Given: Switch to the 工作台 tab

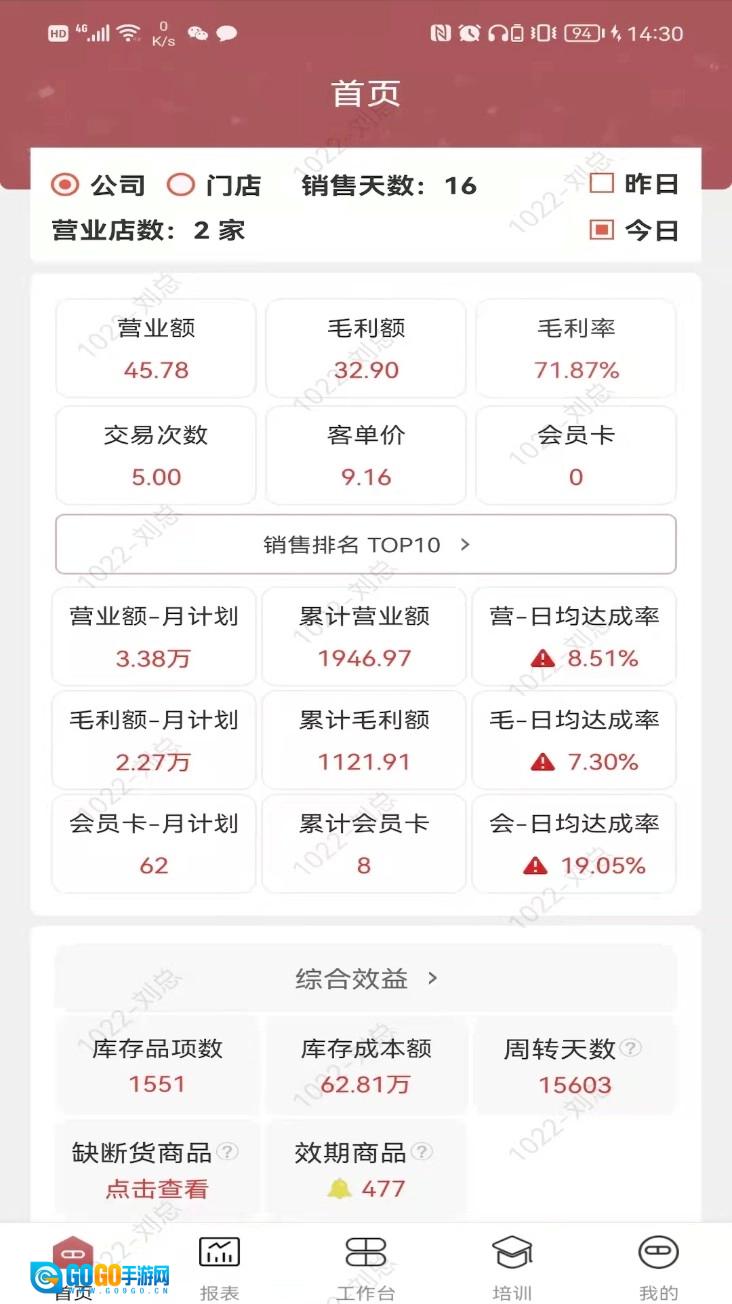Looking at the screenshot, I should point(366,1268).
